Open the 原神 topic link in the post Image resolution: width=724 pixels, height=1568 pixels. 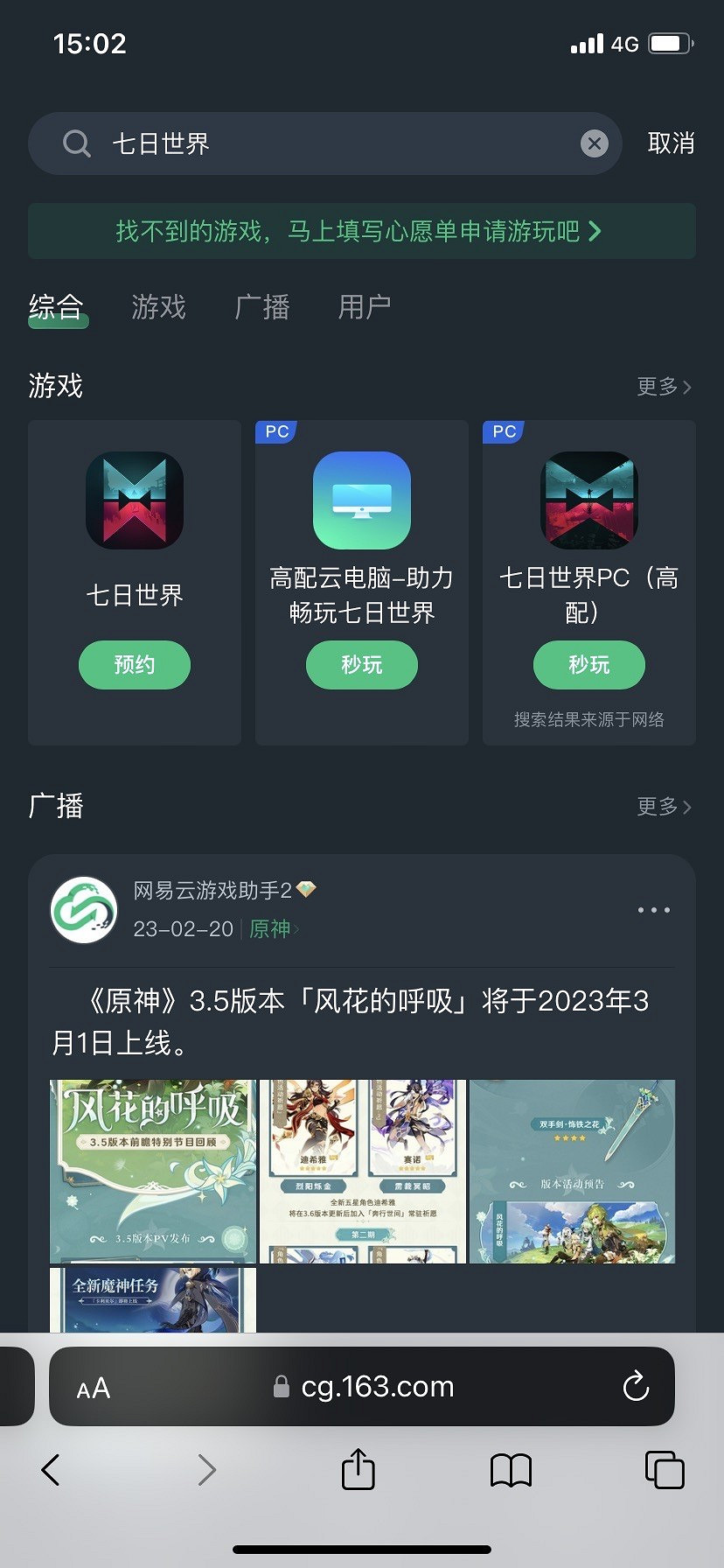click(x=271, y=929)
